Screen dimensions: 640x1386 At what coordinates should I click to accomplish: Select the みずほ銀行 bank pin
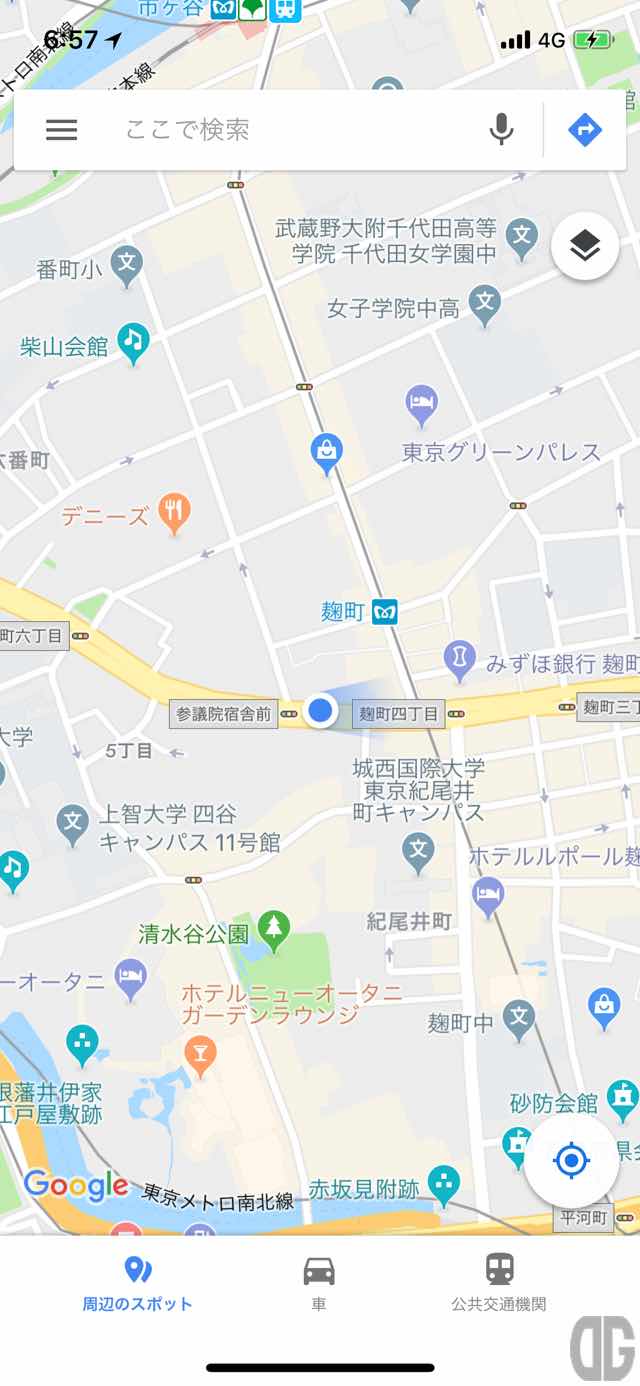click(460, 656)
